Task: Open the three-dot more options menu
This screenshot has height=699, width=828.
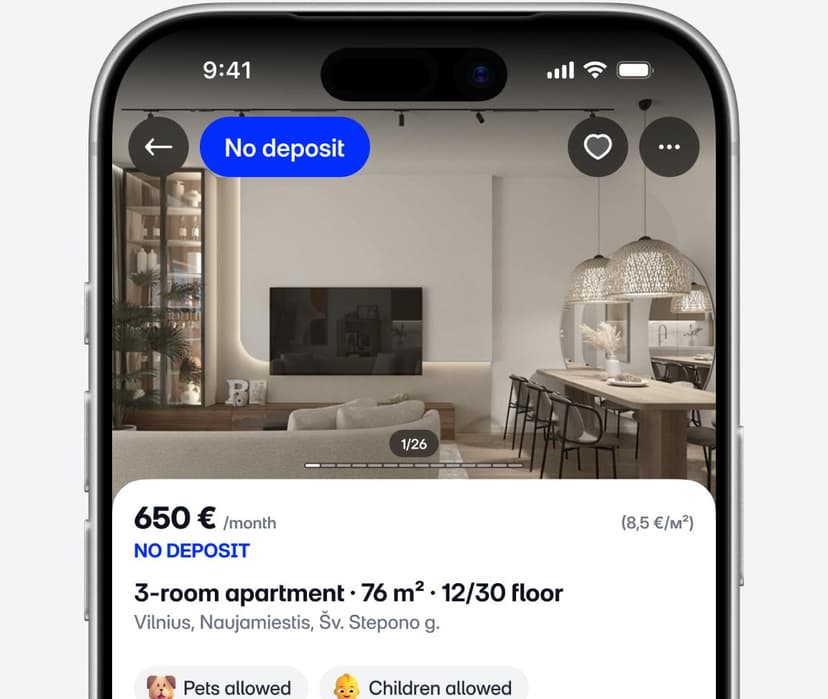Action: point(669,148)
